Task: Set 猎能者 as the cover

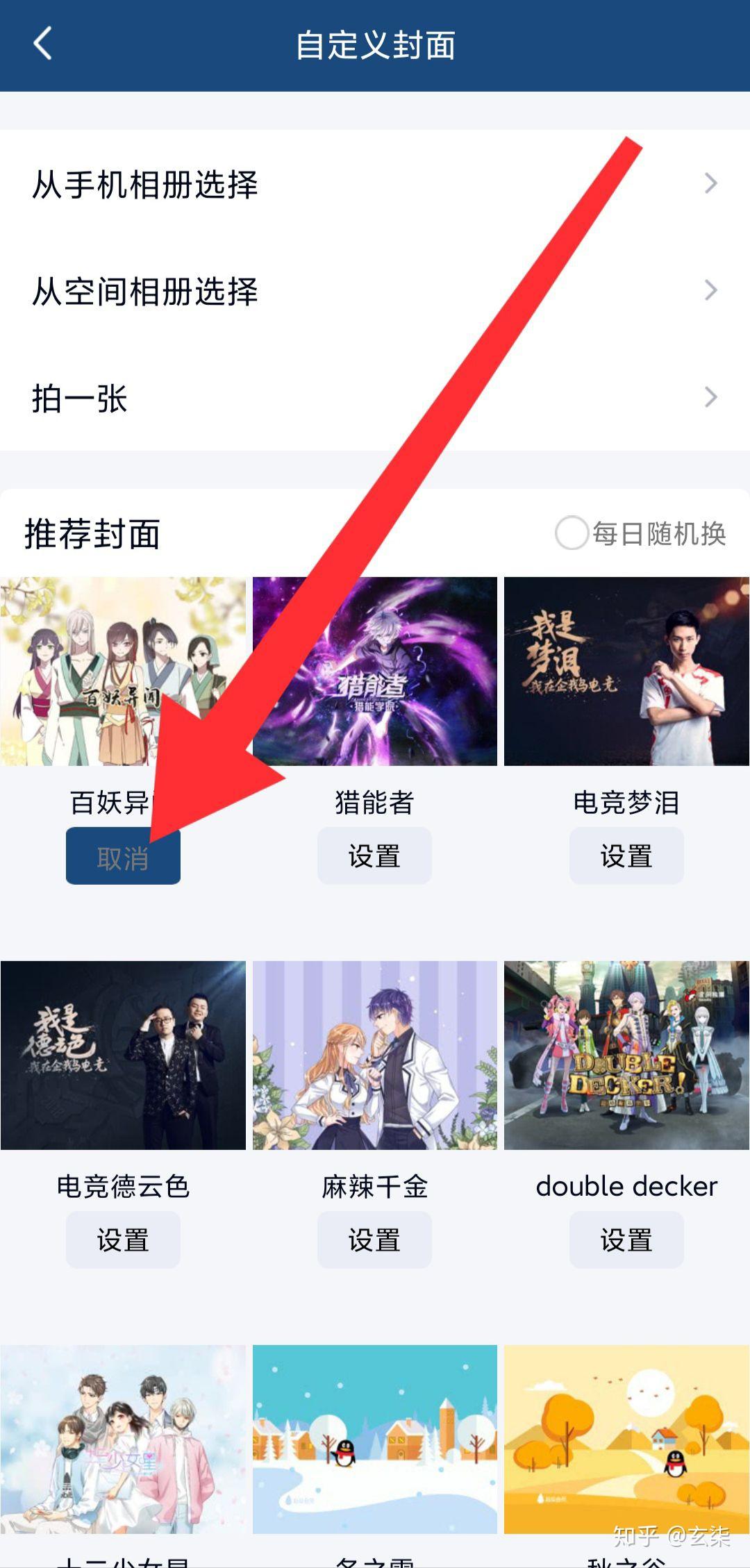Action: [374, 856]
